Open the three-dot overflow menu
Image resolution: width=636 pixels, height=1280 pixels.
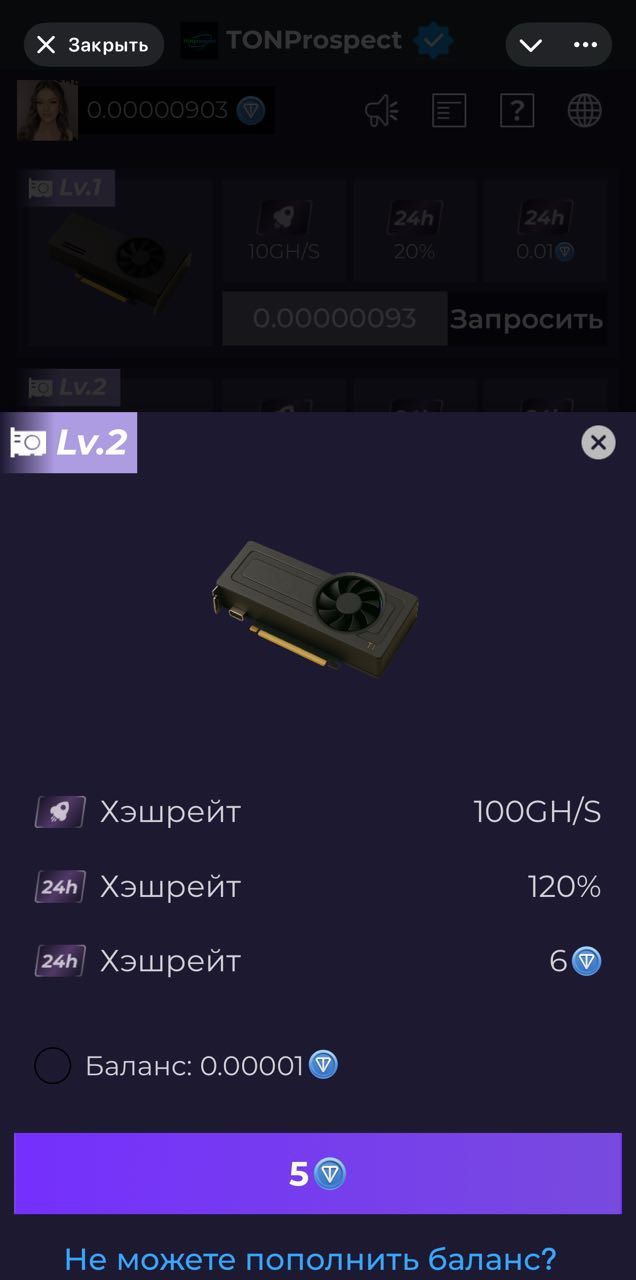click(584, 45)
